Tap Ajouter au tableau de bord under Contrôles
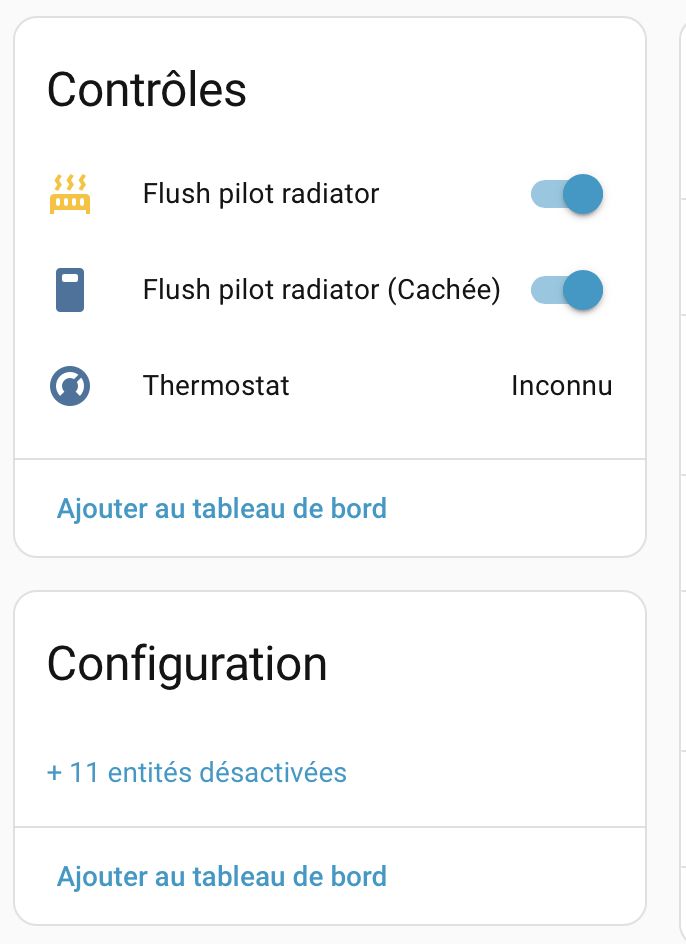 click(221, 508)
